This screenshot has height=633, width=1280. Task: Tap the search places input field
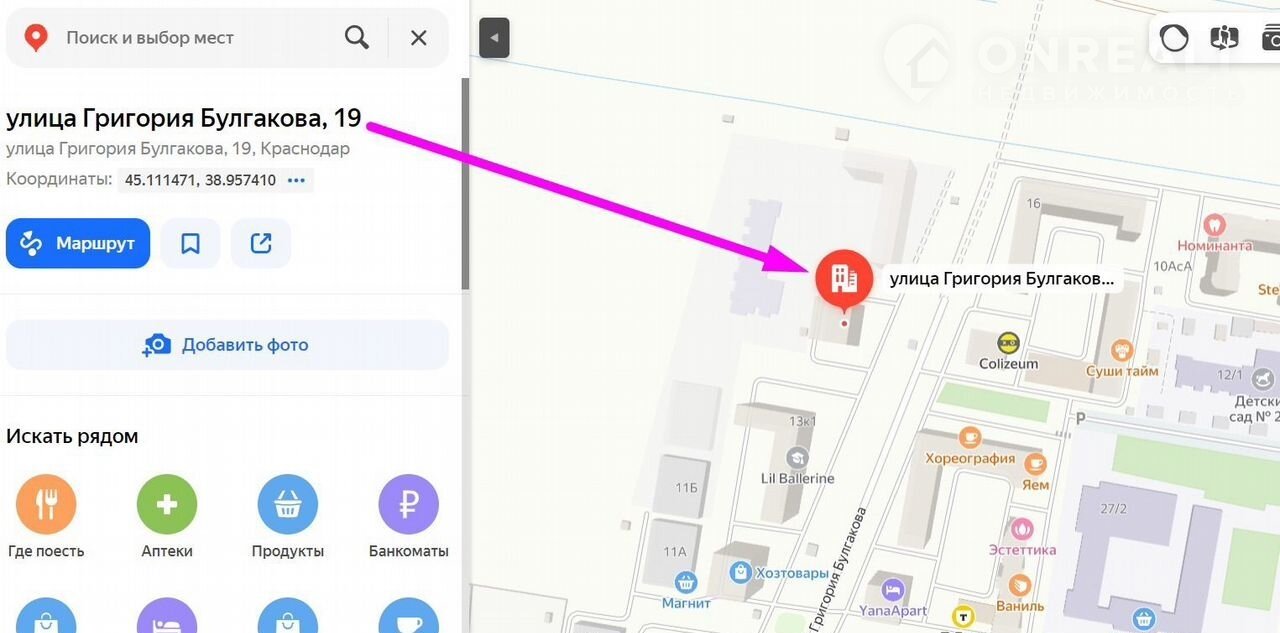tap(190, 38)
